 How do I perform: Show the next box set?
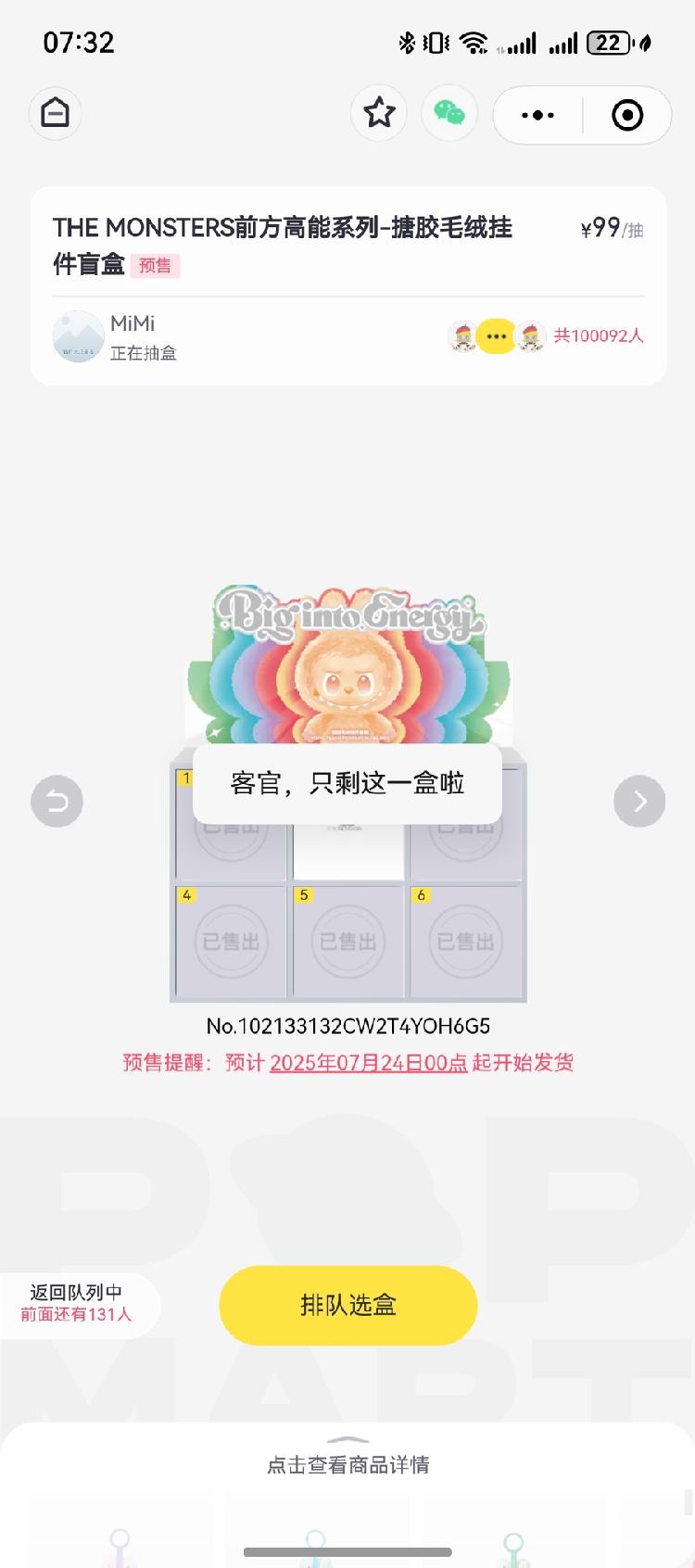point(639,801)
